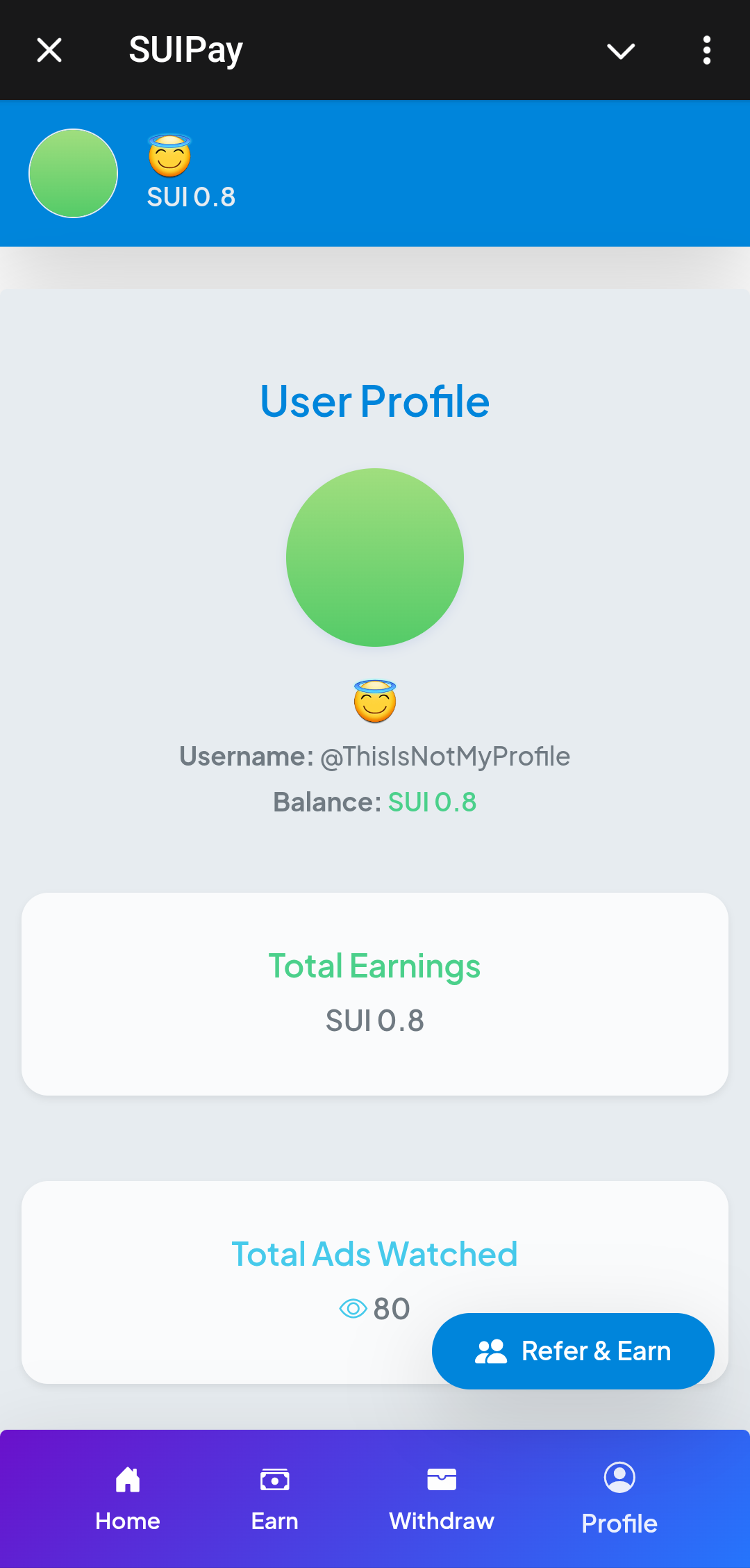Switch to the Earn tab
The height and width of the screenshot is (1568, 750).
pos(274,1496)
